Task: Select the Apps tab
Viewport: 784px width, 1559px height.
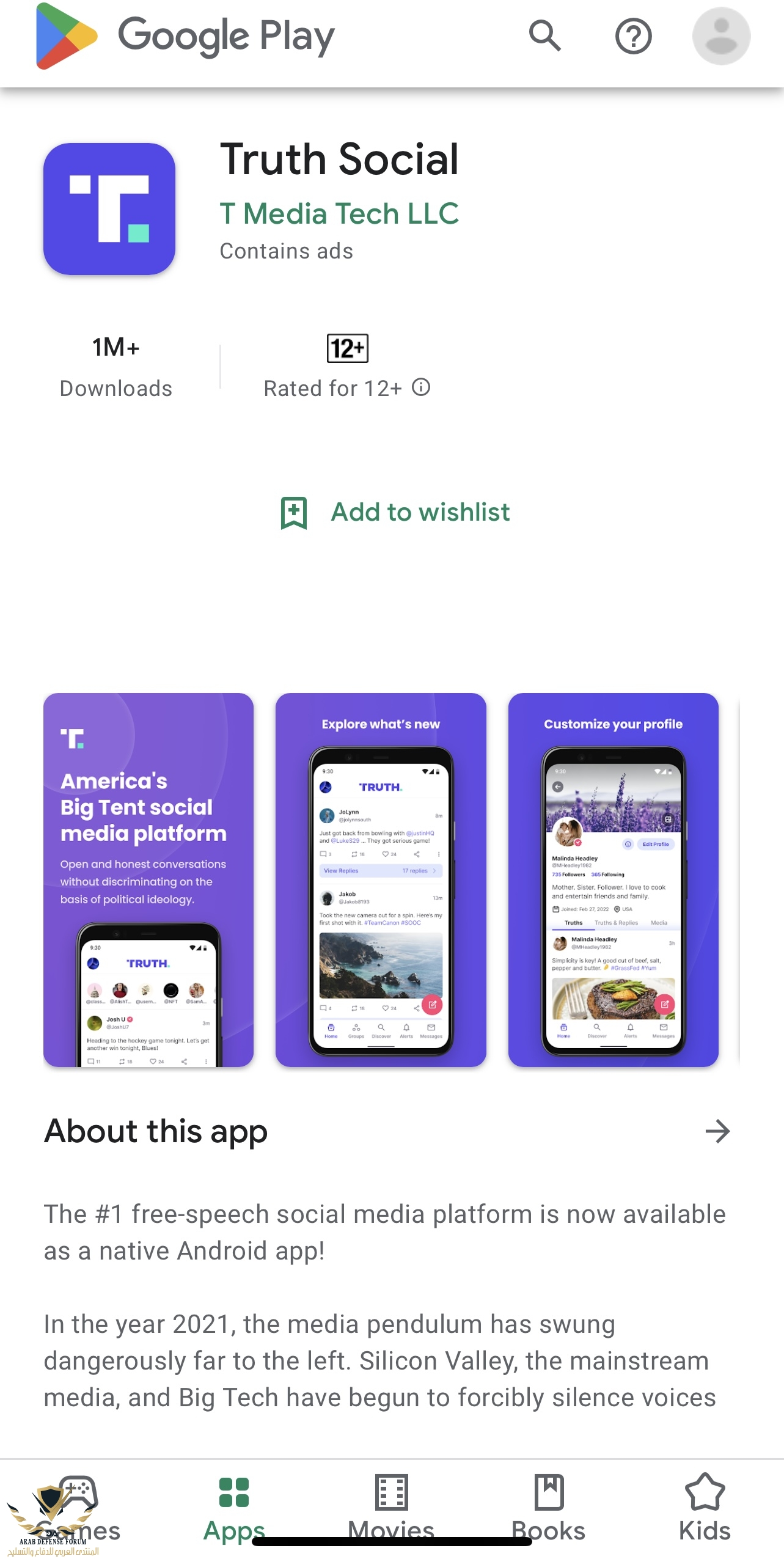Action: click(x=234, y=1506)
